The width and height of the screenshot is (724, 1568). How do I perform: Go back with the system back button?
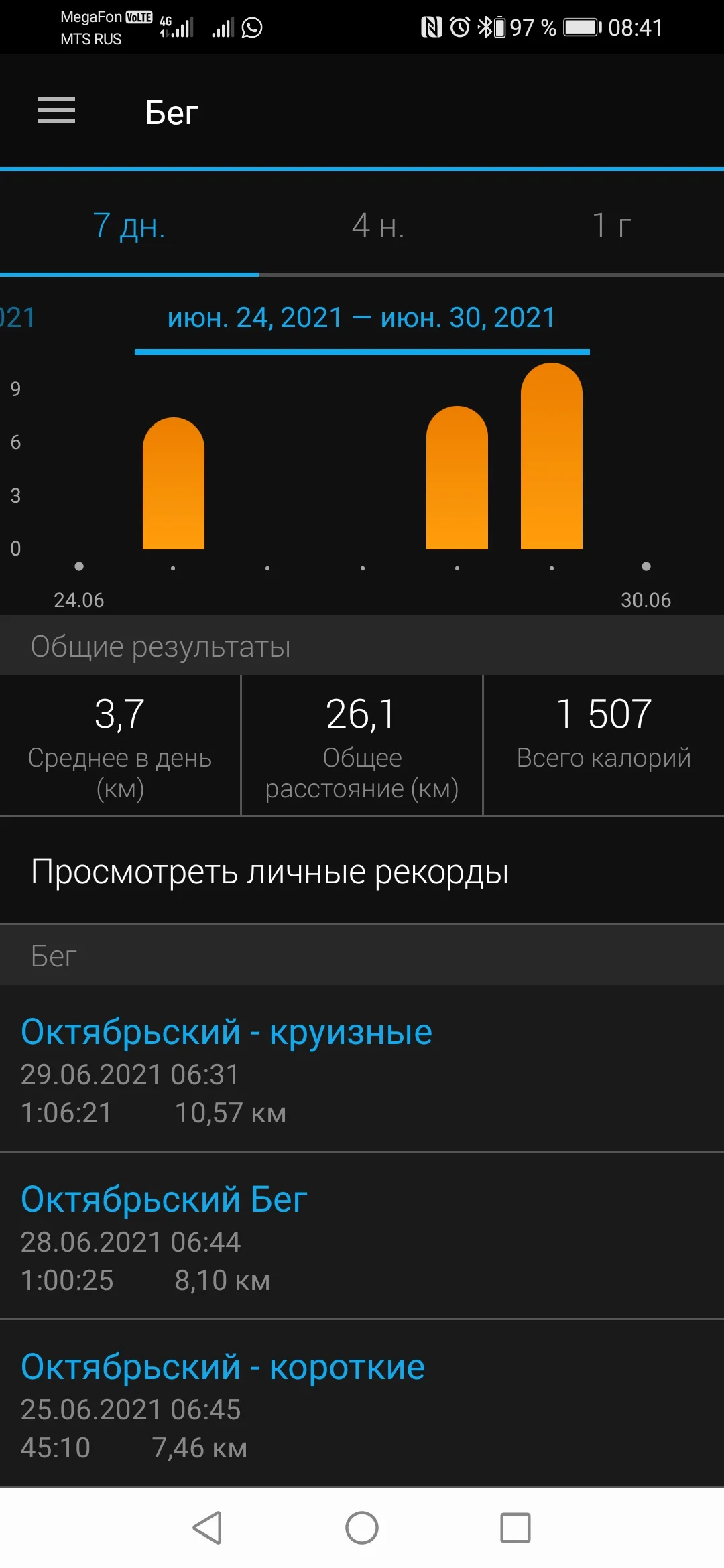point(207,1528)
